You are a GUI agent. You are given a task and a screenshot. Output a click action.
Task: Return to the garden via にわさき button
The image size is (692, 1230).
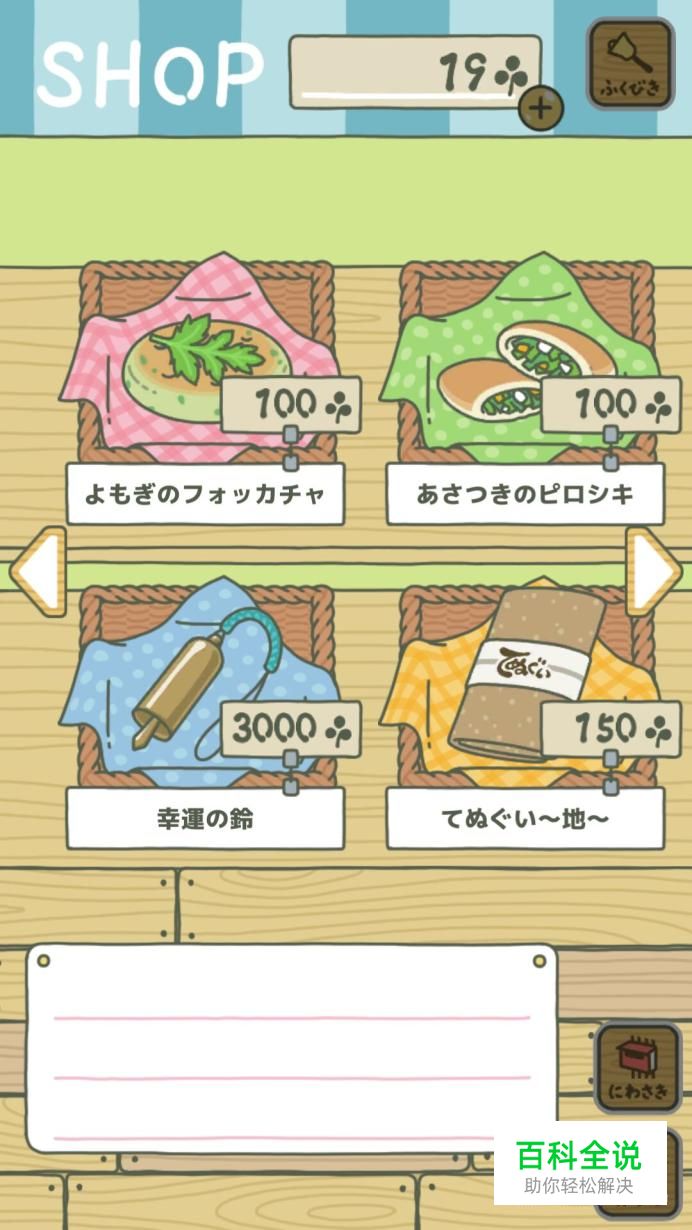[x=638, y=1068]
